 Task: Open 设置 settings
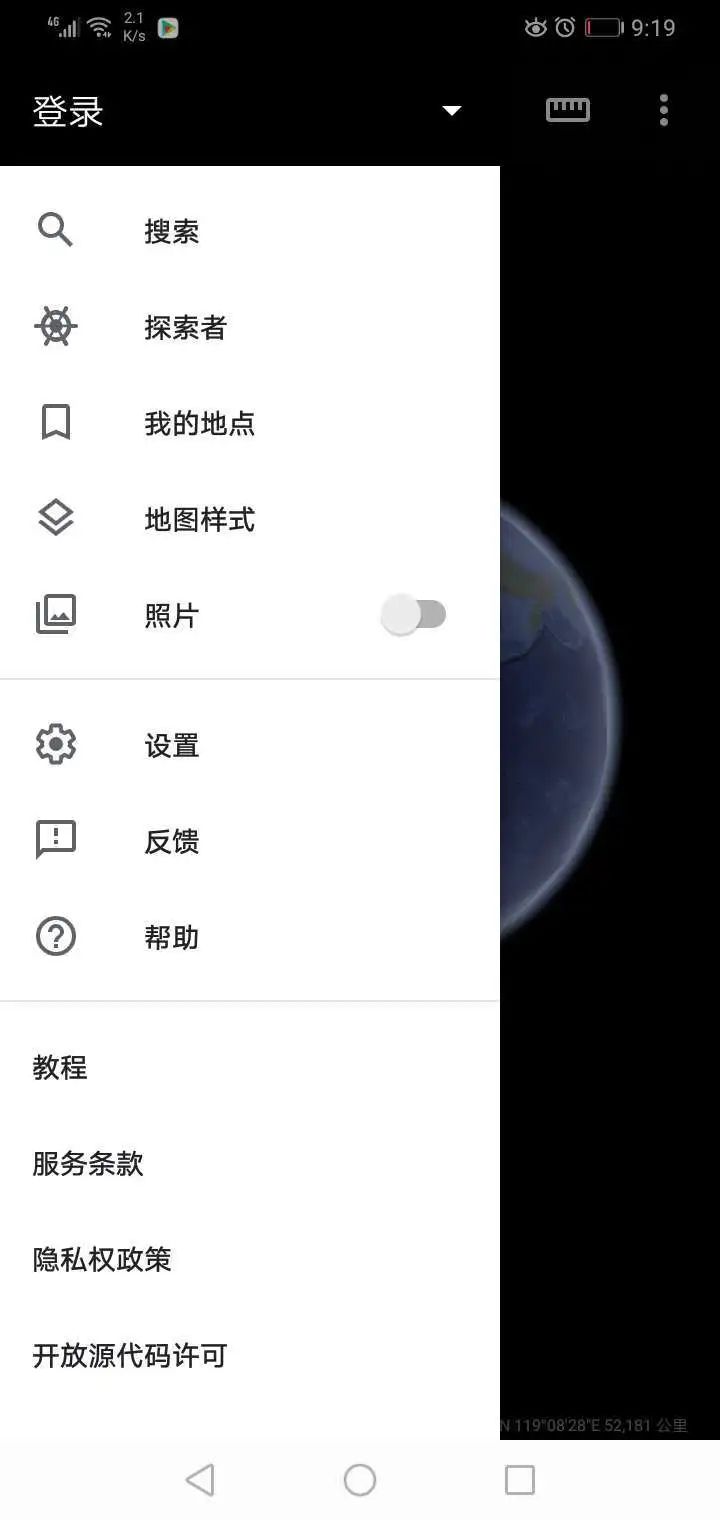171,746
